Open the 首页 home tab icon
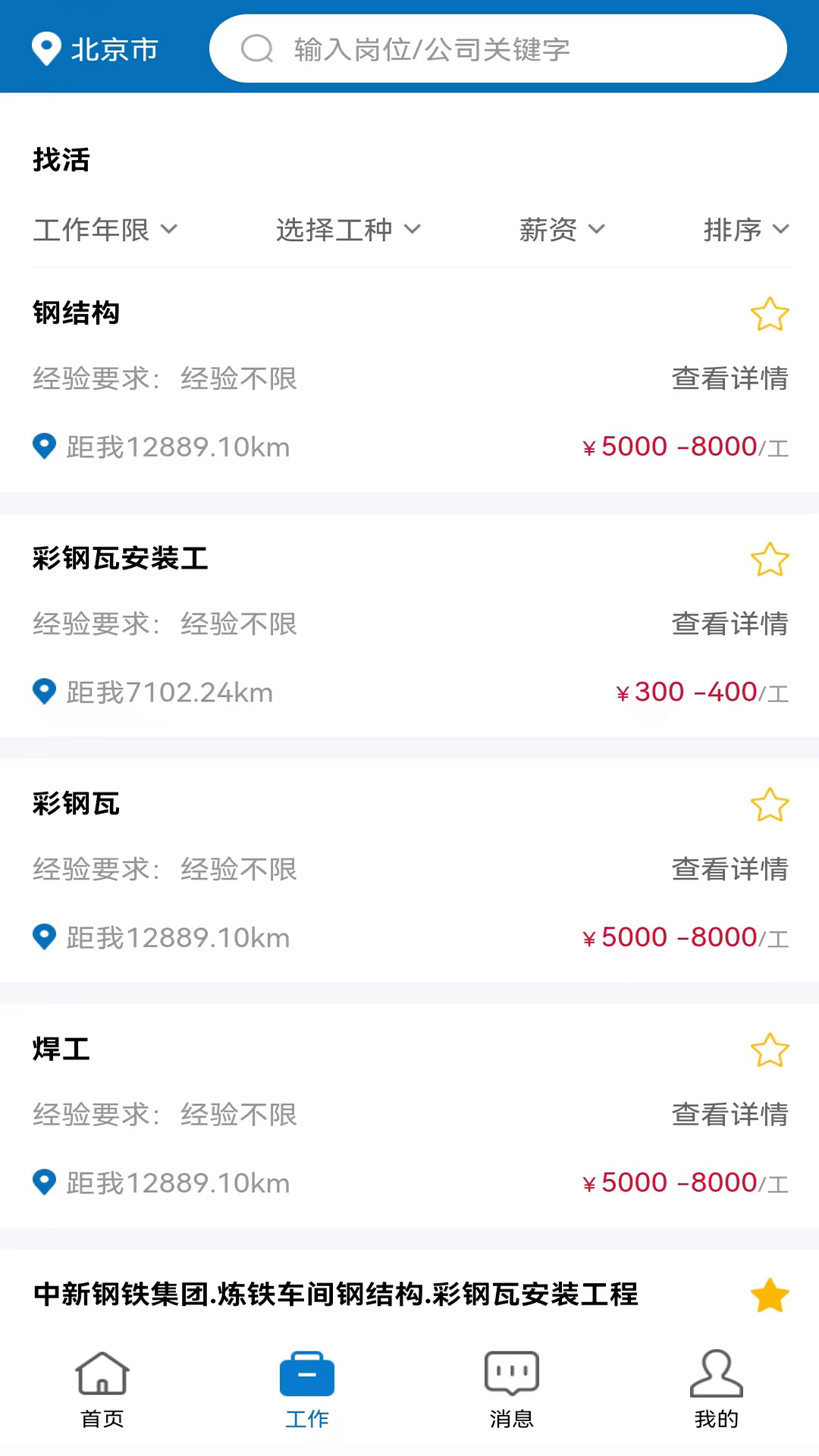The image size is (819, 1456). 101,1373
